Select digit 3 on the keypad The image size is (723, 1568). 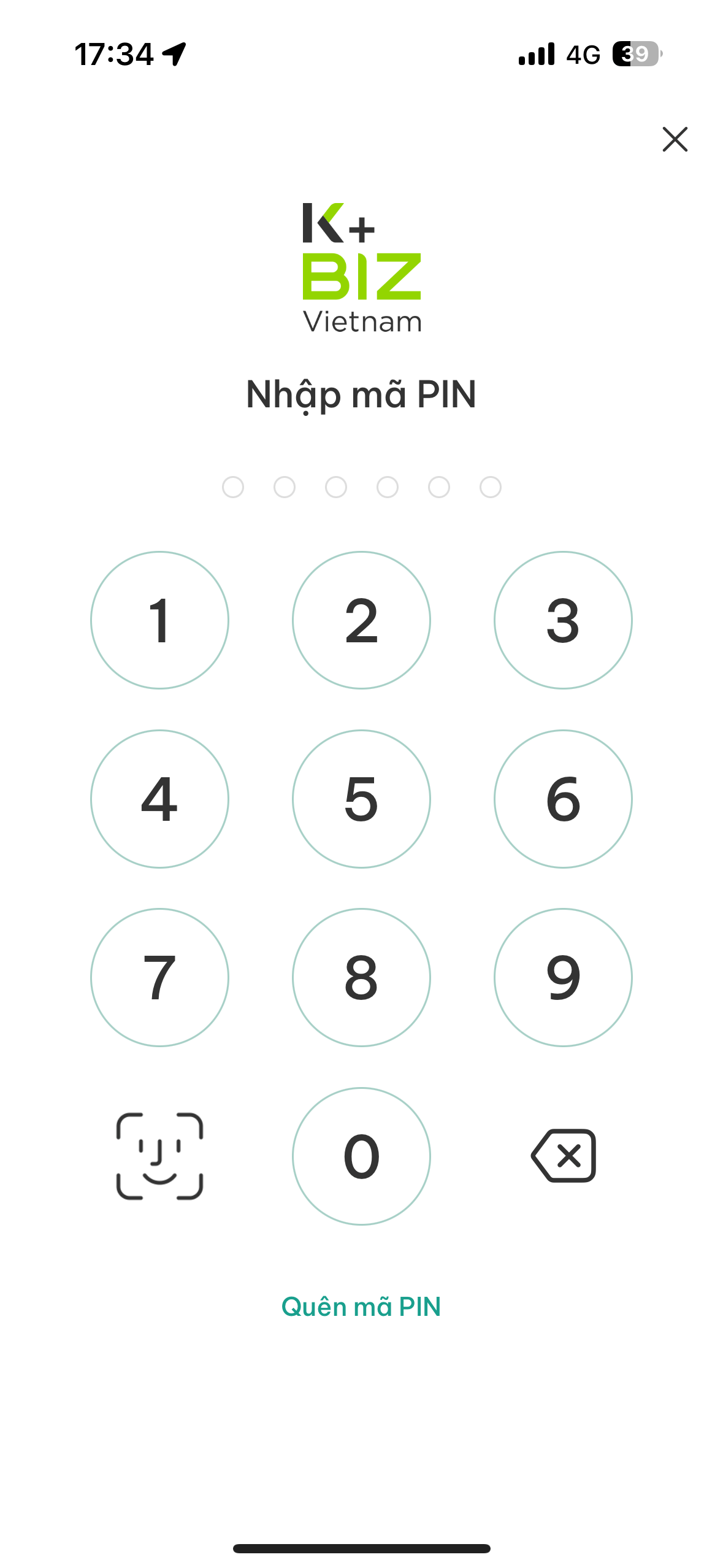pyautogui.click(x=563, y=620)
